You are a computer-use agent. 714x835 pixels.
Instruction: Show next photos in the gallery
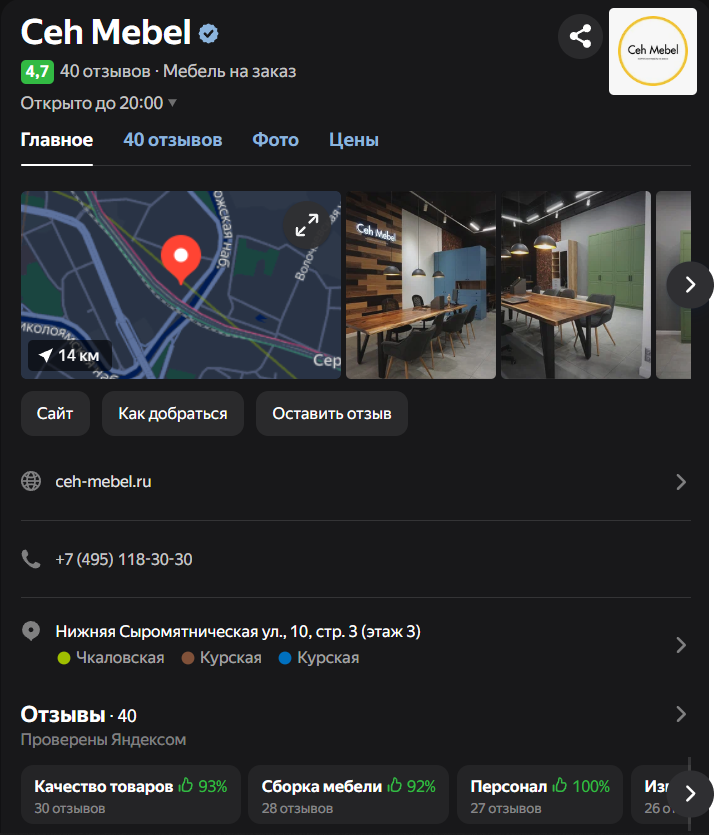(x=689, y=284)
